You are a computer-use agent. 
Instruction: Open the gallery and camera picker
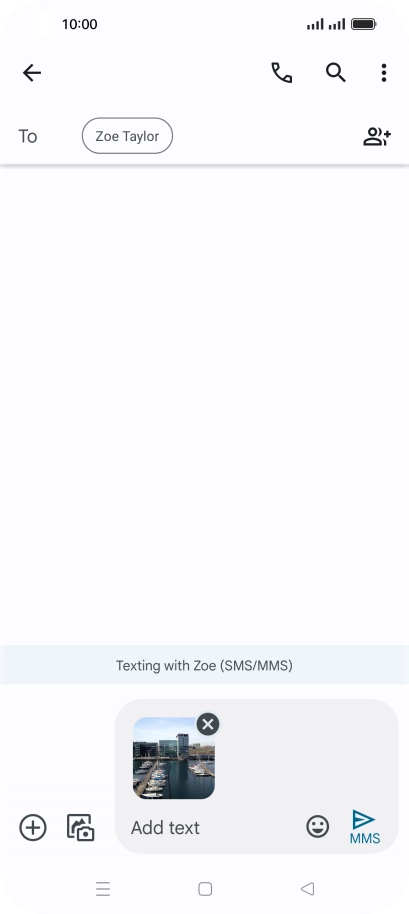point(81,828)
